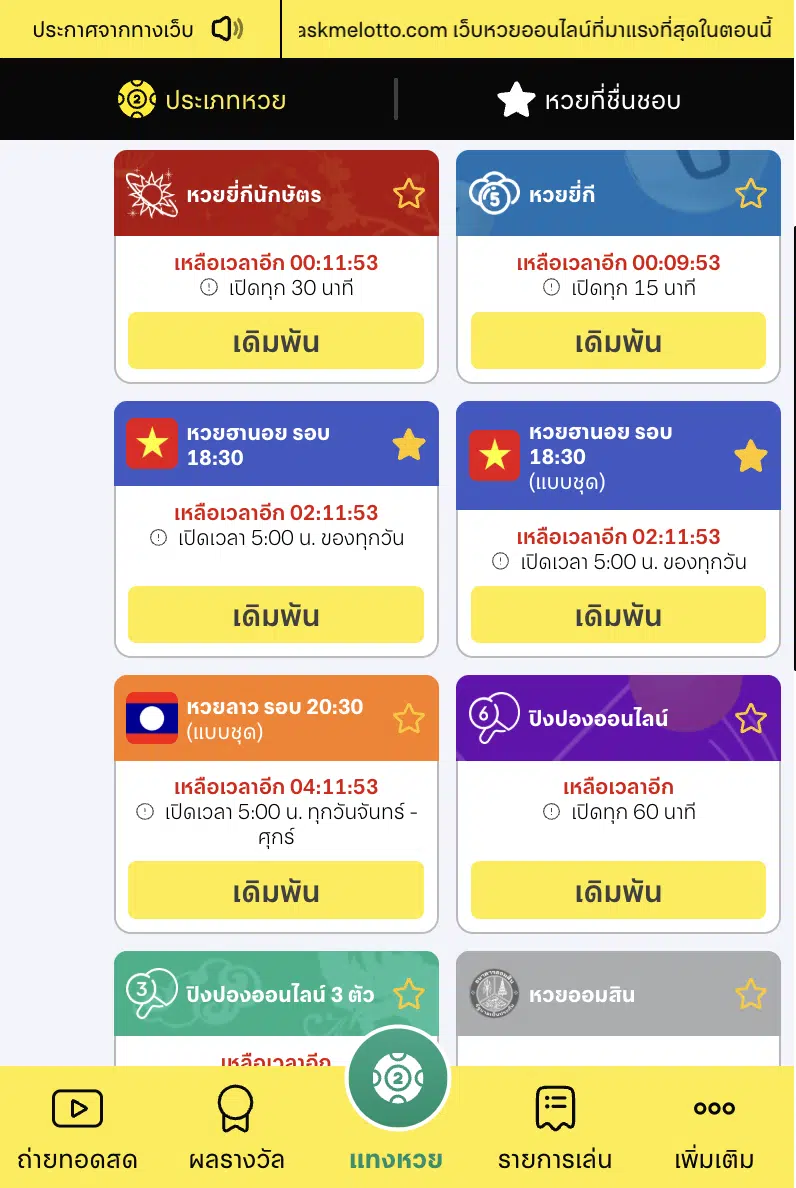Mark หวยออมสิน as favorite
Viewport: 796px width, 1188px height.
pyautogui.click(x=751, y=994)
